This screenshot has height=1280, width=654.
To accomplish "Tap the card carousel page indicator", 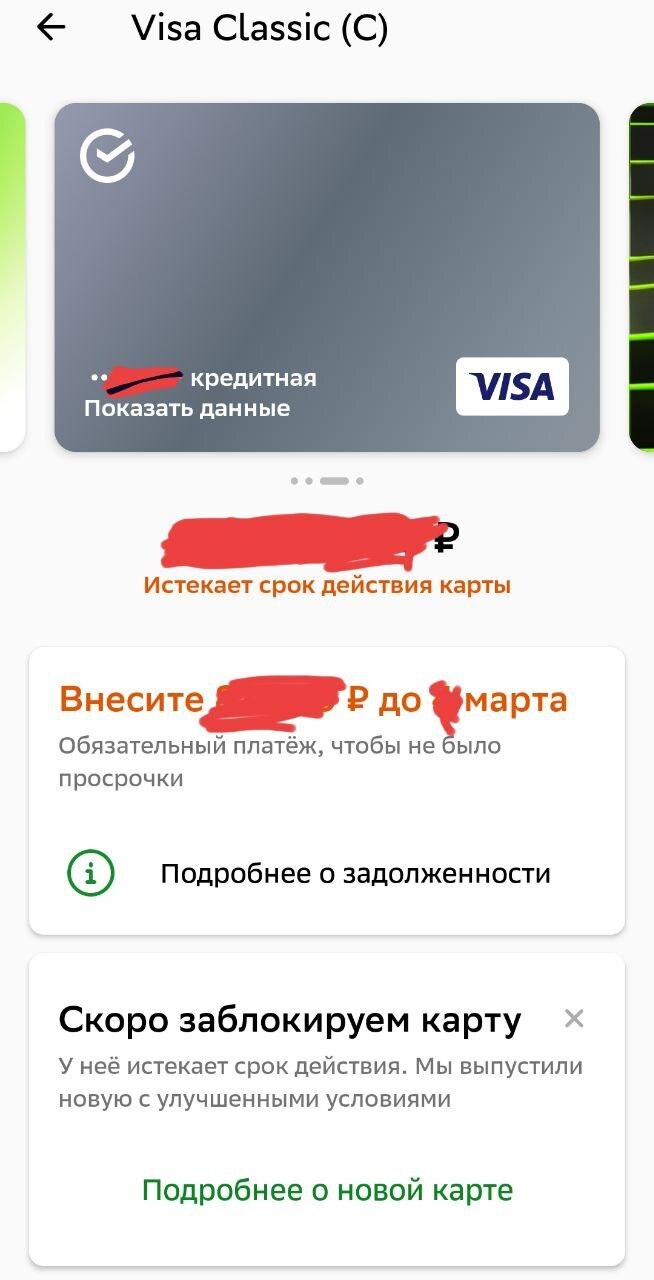I will click(x=327, y=481).
